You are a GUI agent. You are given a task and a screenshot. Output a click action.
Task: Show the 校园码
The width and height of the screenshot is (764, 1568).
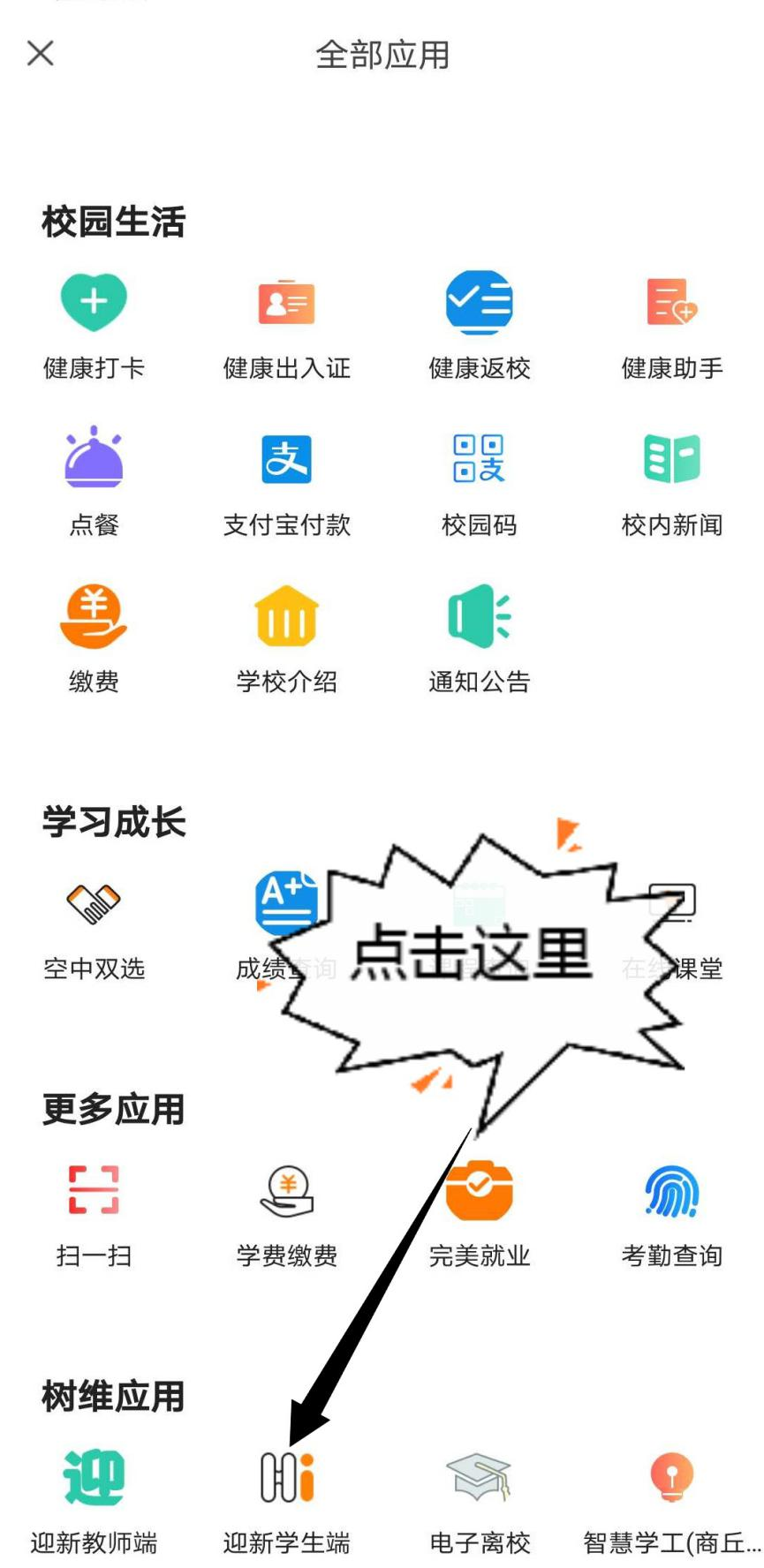click(x=479, y=459)
